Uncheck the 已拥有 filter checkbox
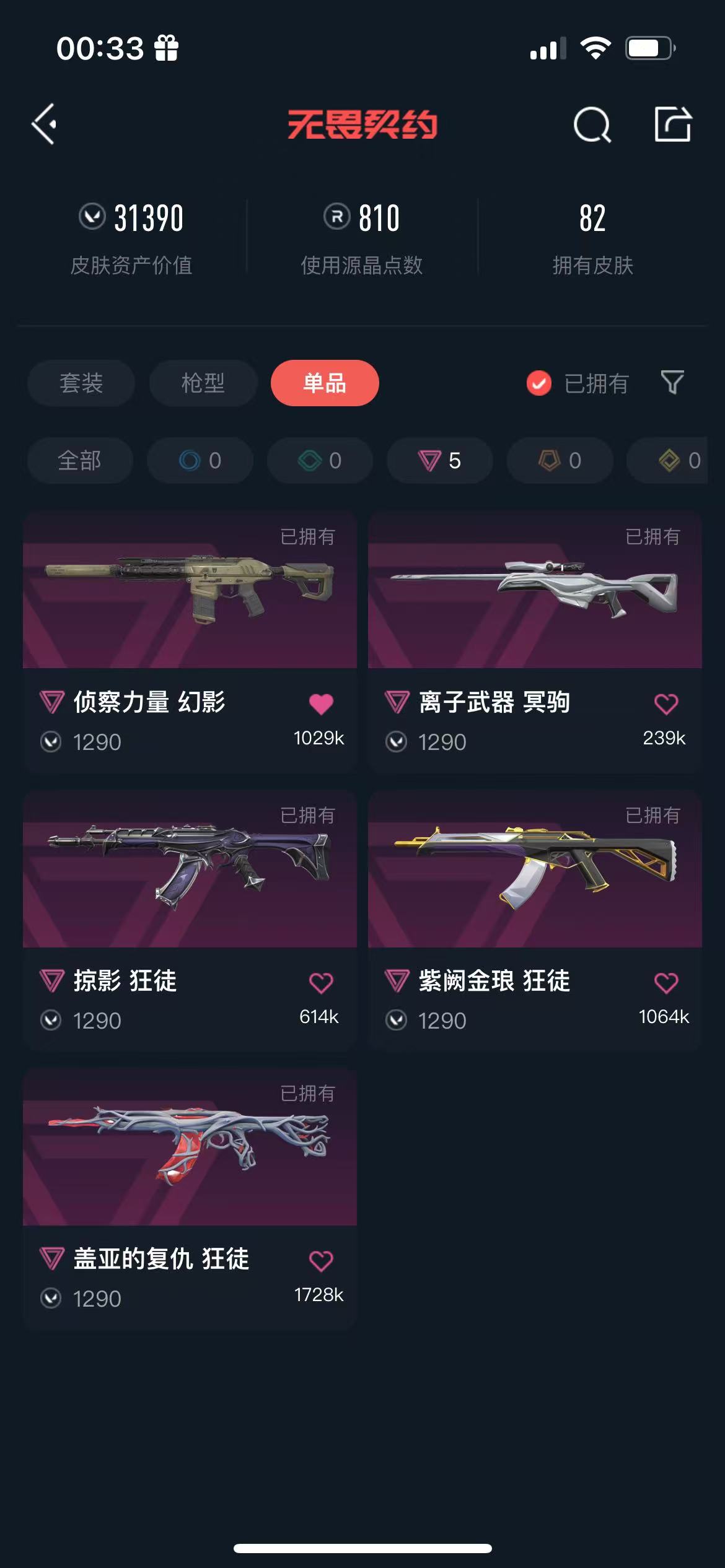 click(x=539, y=383)
